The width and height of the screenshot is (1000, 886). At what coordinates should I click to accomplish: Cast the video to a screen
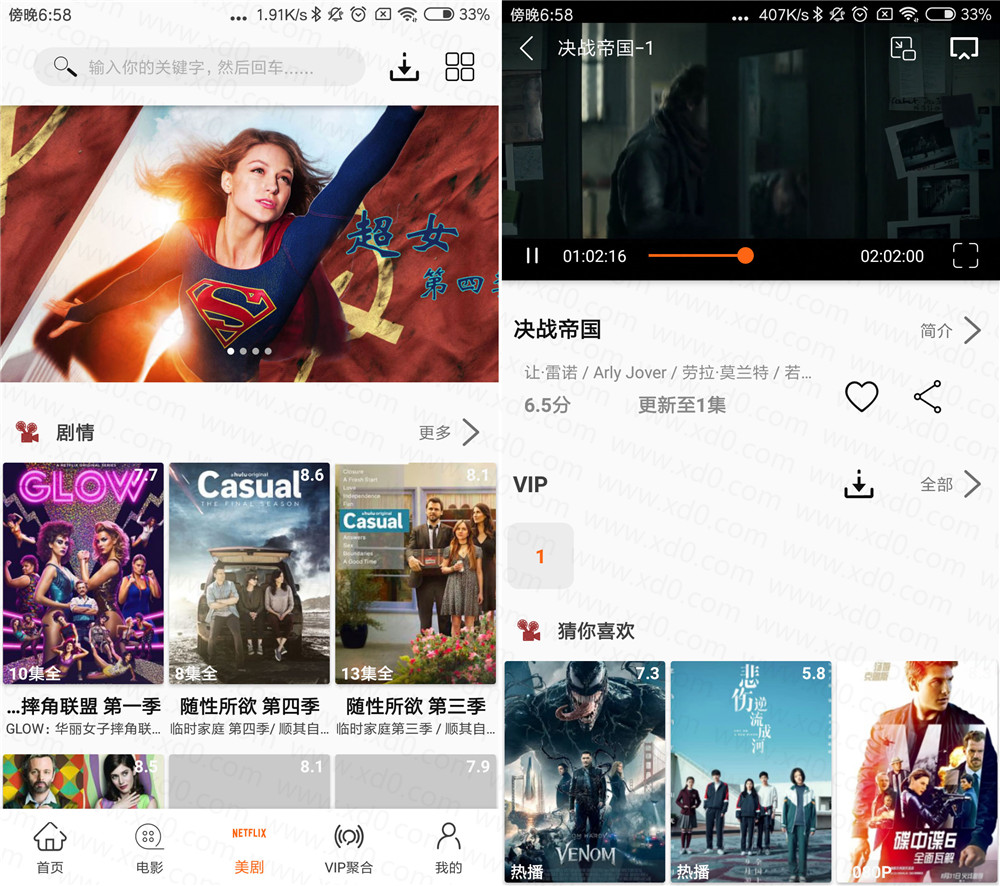[x=963, y=48]
